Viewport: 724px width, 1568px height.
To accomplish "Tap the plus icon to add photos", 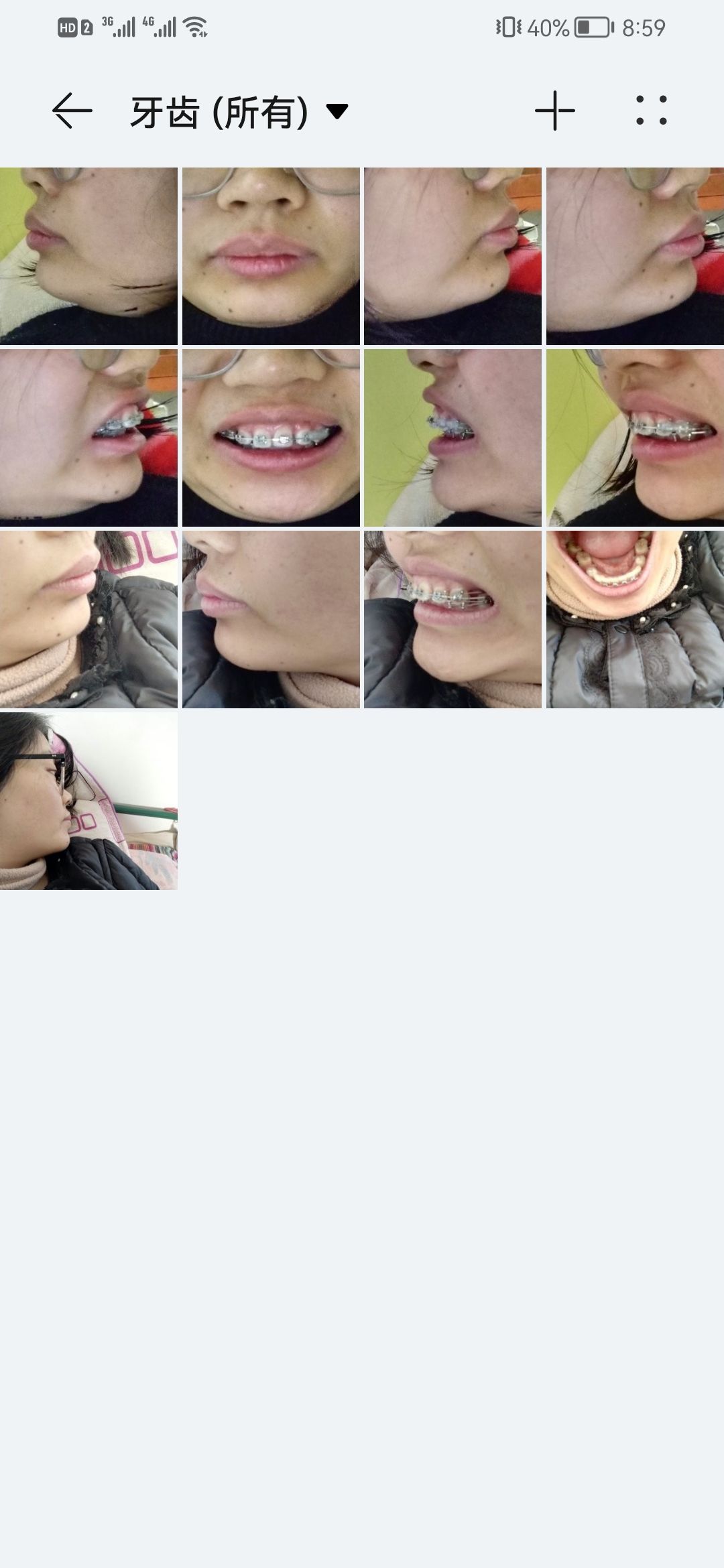I will [555, 111].
